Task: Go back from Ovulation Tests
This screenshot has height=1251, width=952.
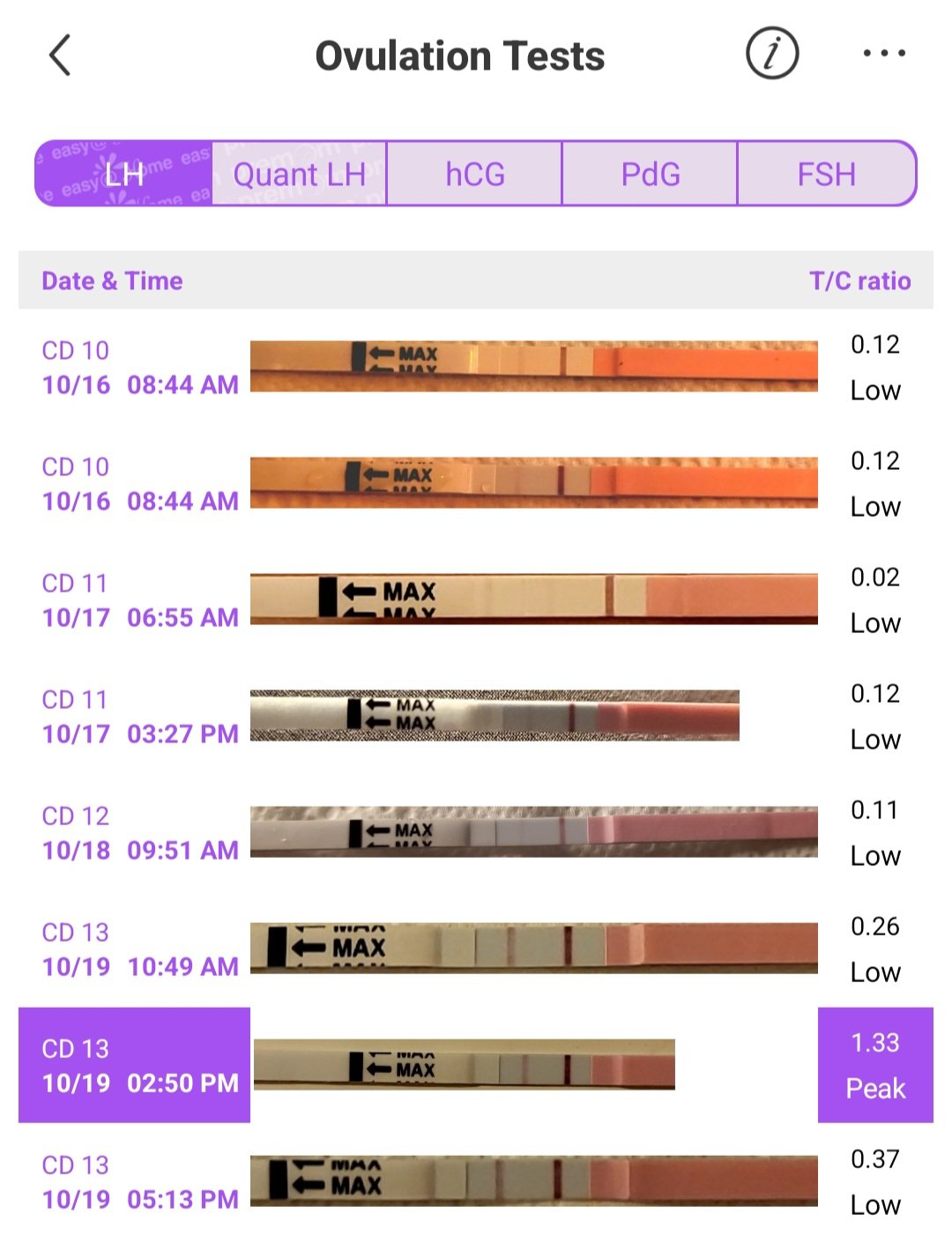Action: [x=60, y=56]
